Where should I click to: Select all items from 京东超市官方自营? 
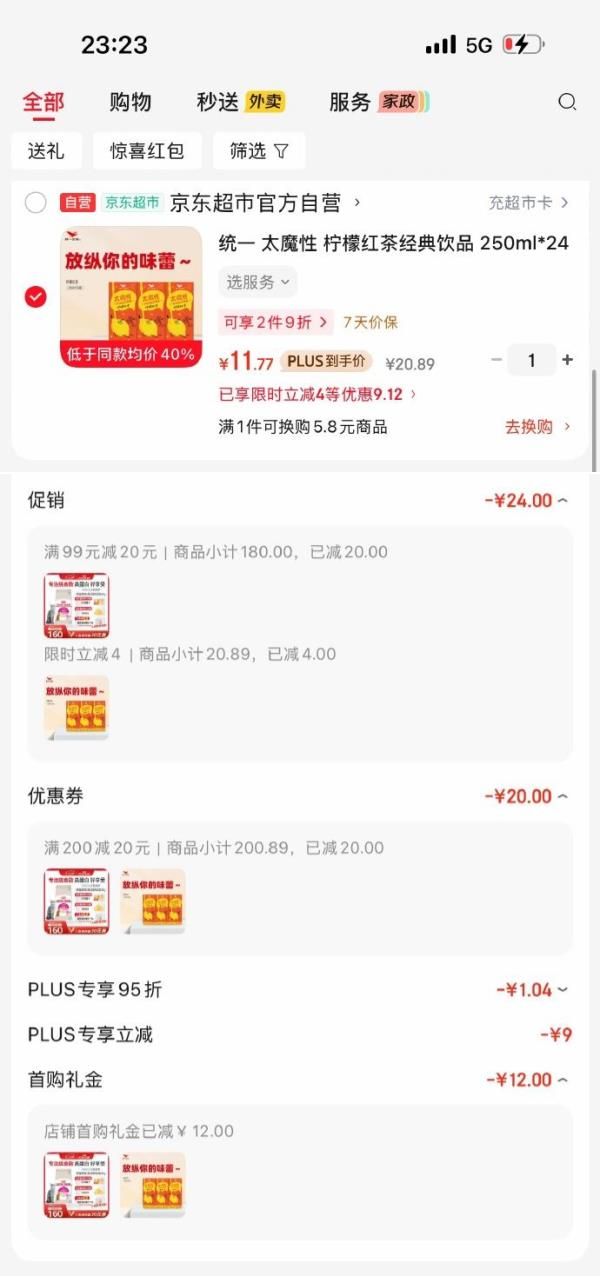[x=36, y=203]
